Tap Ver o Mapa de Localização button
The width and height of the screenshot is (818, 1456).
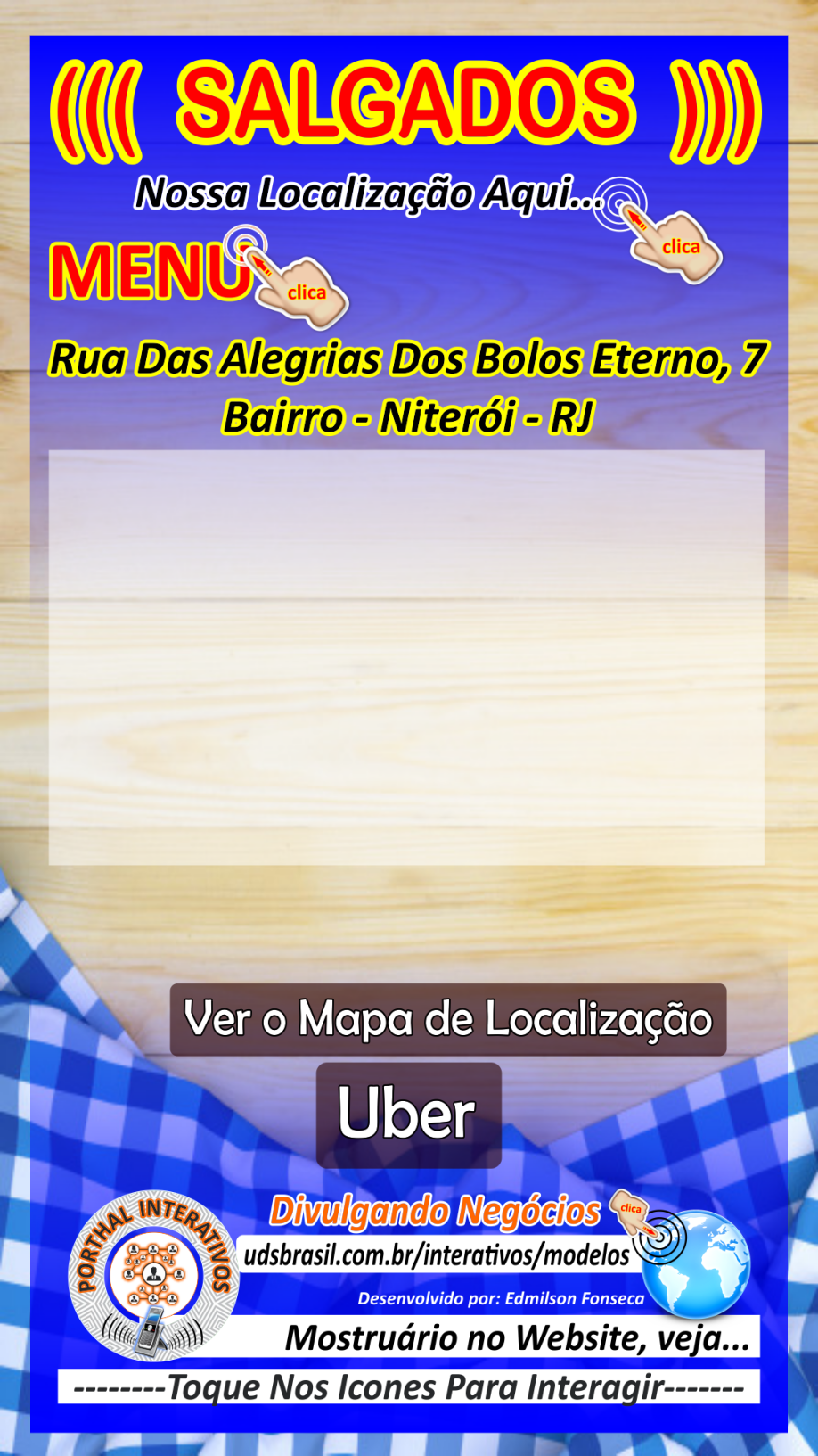(x=447, y=1019)
